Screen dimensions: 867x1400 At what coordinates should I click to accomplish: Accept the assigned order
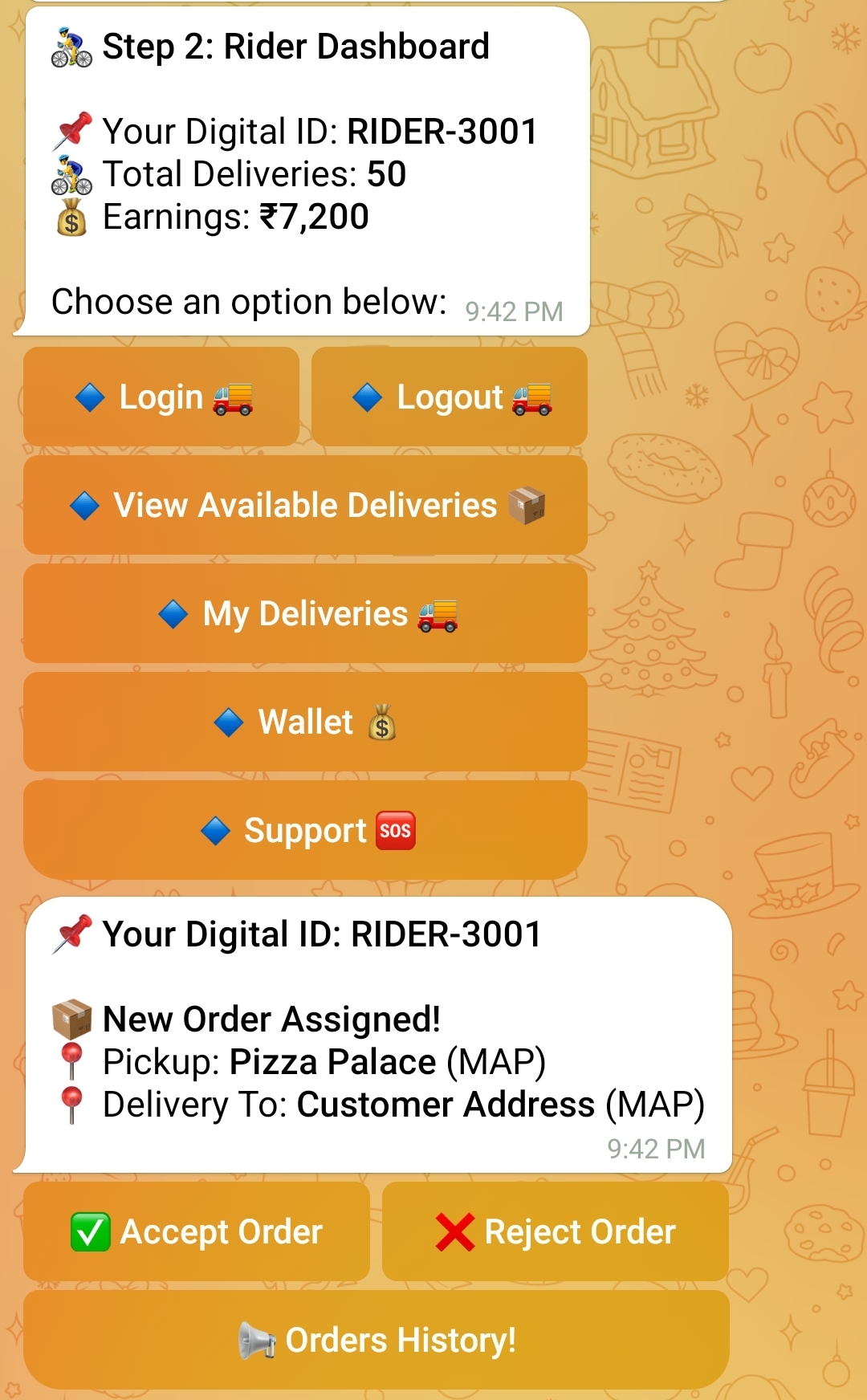(x=197, y=1231)
